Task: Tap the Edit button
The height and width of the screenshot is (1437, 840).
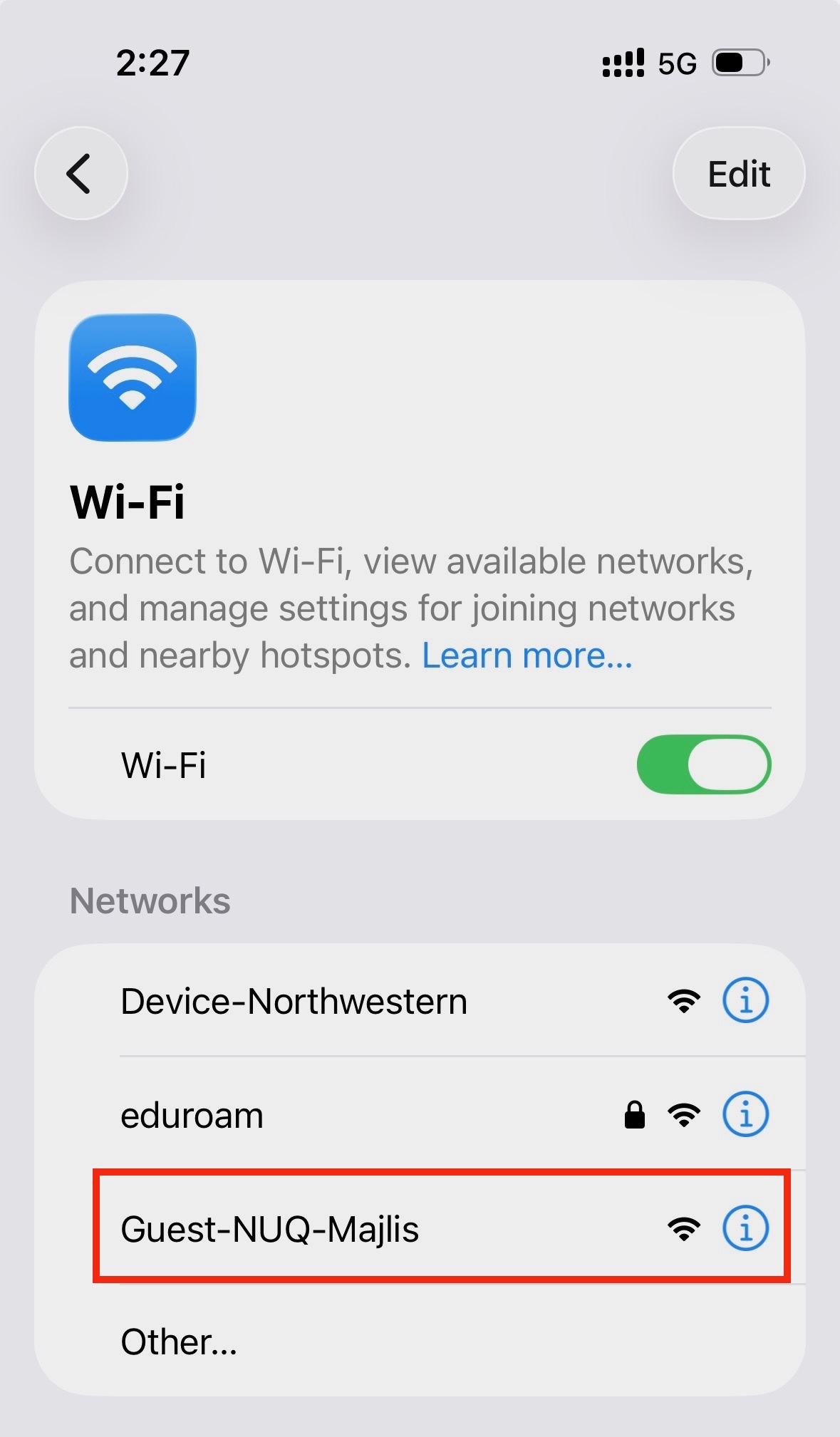Action: (738, 174)
